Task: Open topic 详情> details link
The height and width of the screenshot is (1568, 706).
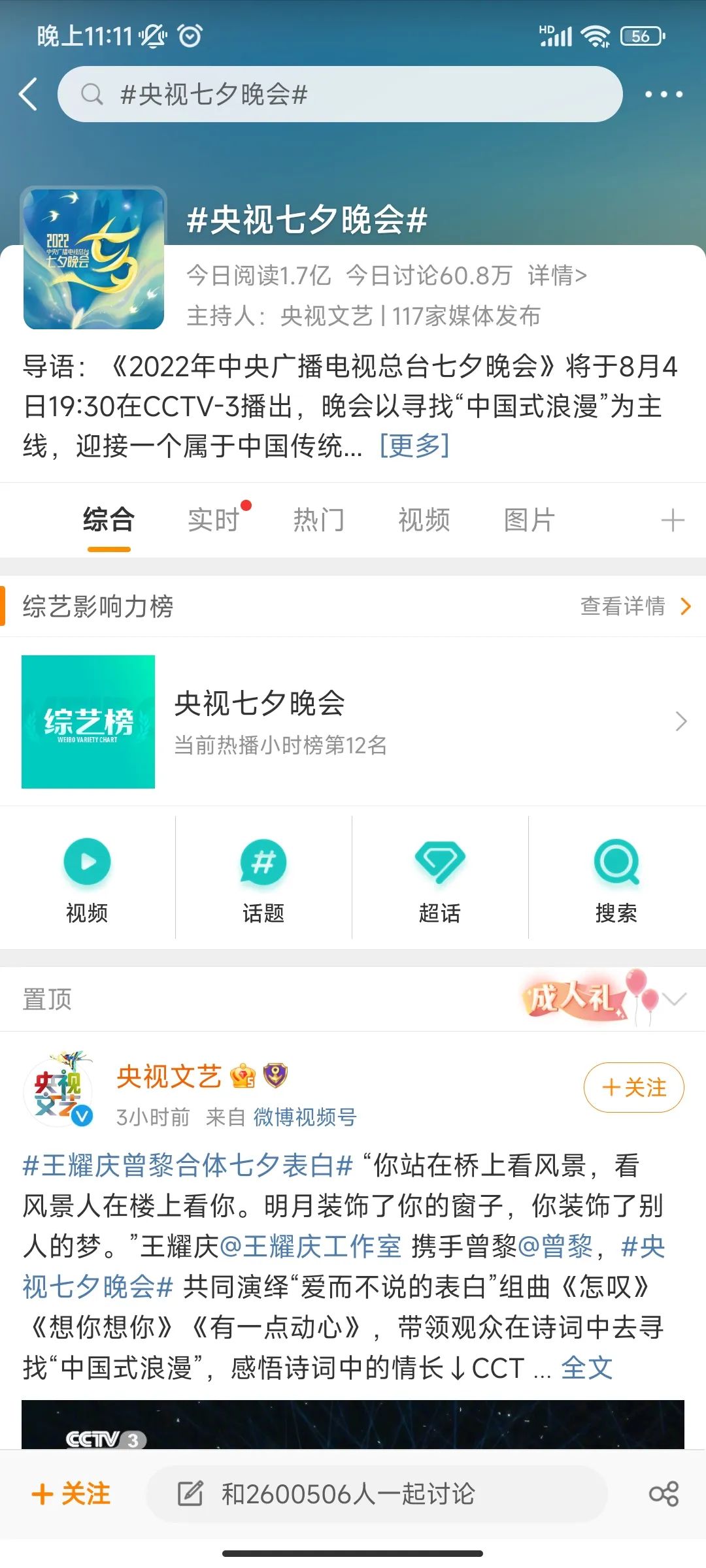Action: click(557, 276)
